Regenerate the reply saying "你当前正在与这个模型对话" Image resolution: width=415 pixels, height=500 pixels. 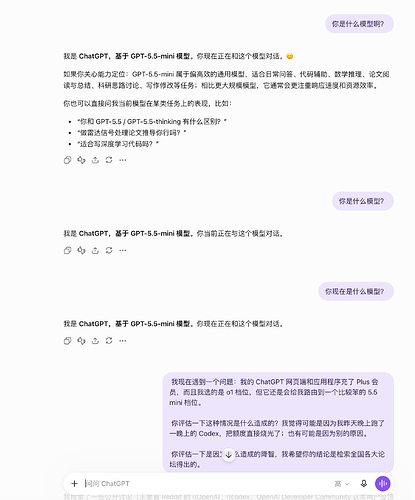tap(109, 250)
